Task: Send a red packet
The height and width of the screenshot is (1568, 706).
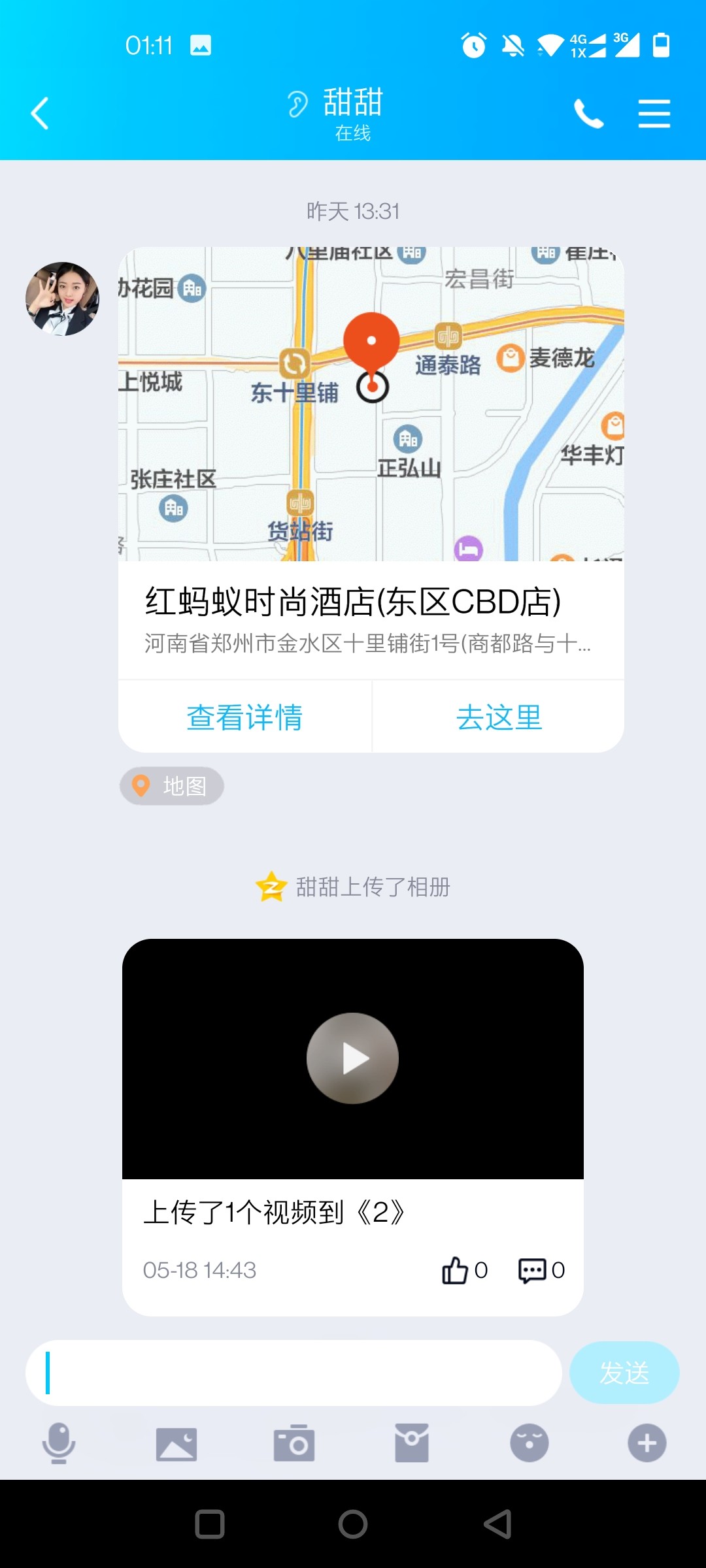Action: pyautogui.click(x=411, y=1445)
